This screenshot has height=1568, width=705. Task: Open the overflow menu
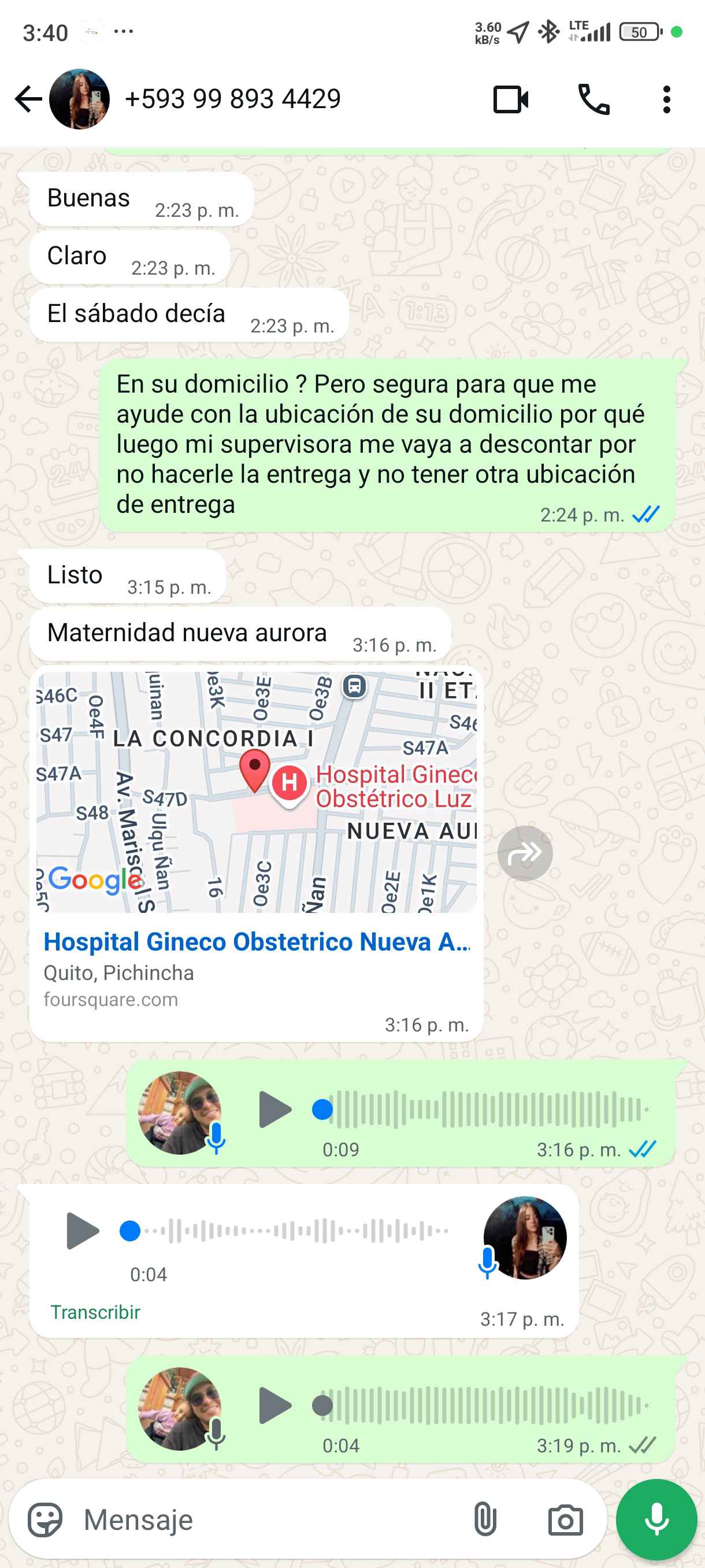[667, 99]
